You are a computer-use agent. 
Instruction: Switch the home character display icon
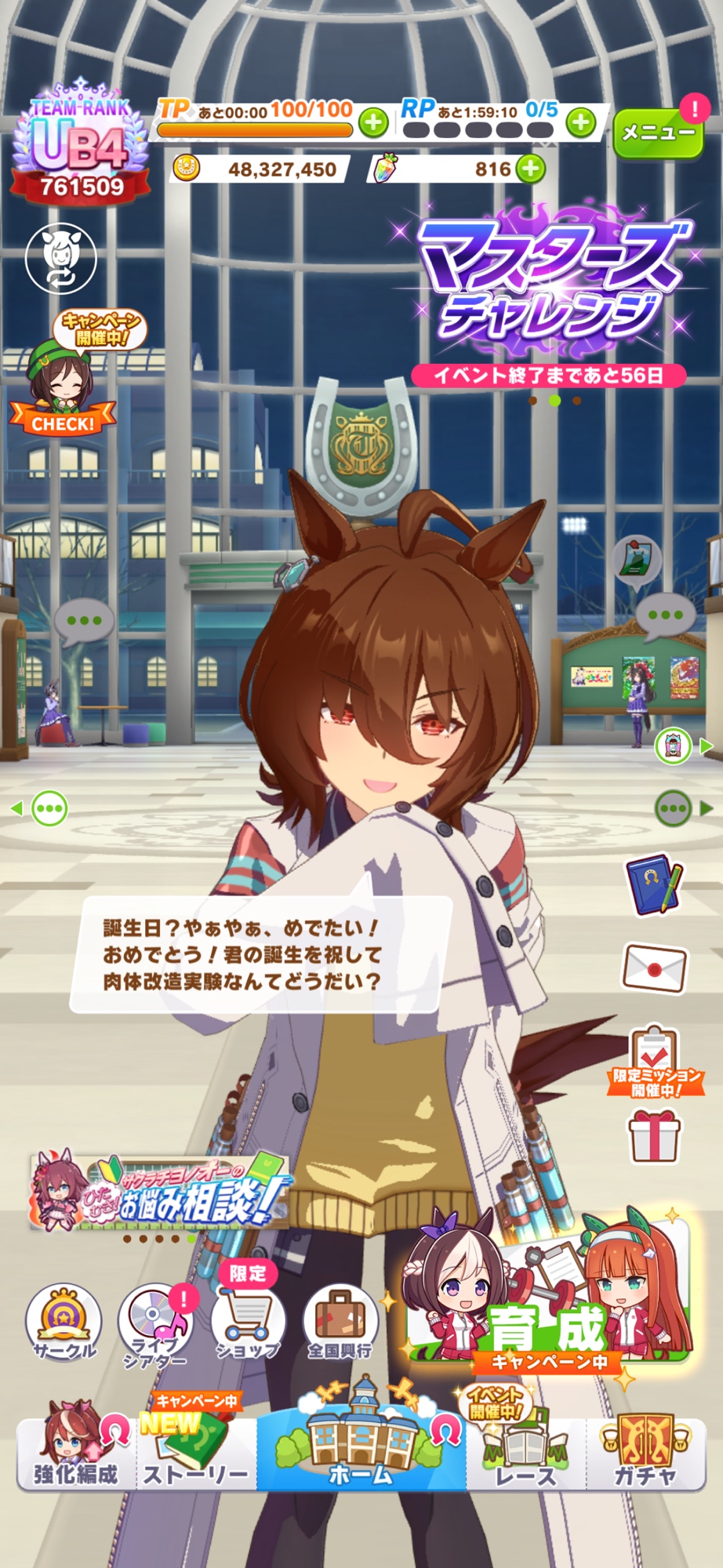[x=61, y=256]
